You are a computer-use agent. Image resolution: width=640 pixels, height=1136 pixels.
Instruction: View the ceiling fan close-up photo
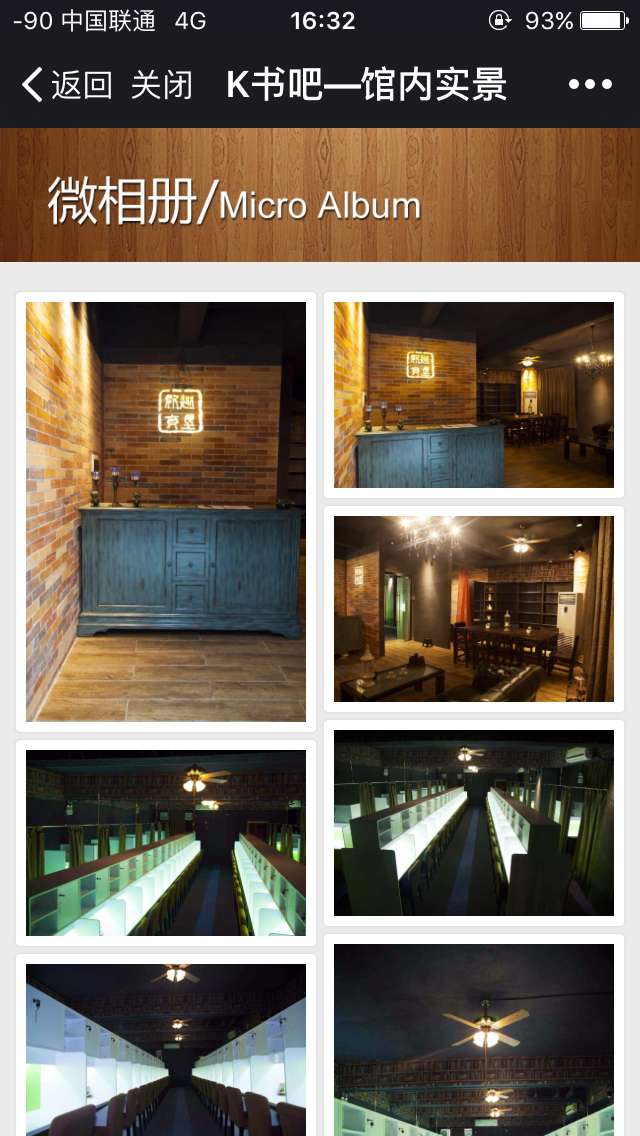pos(474,1040)
